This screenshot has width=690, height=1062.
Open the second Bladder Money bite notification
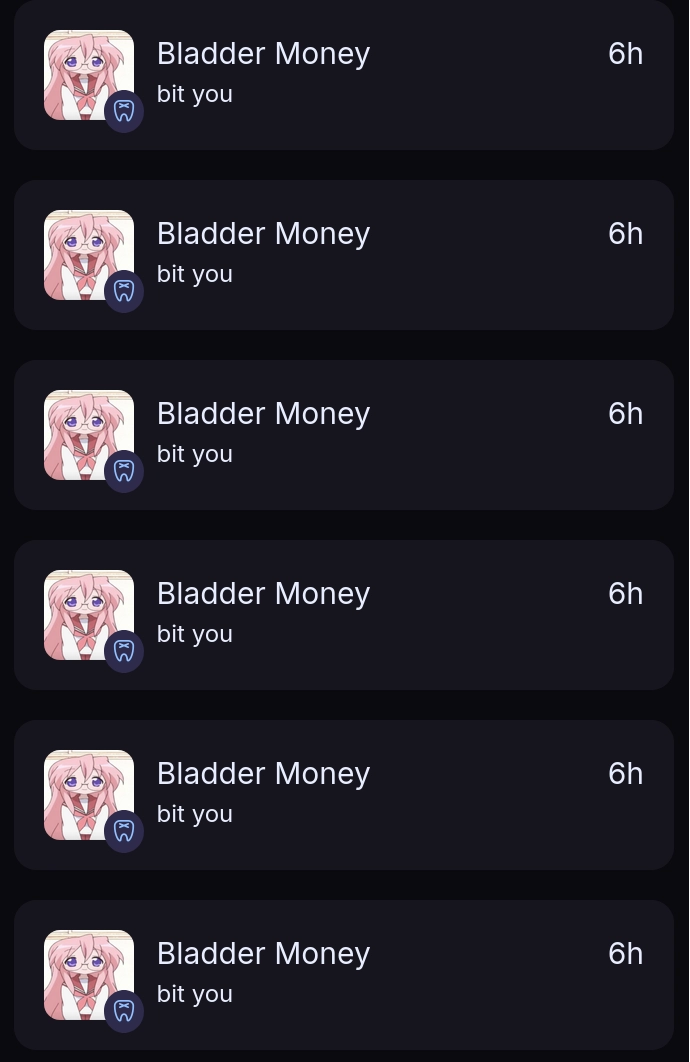(343, 255)
